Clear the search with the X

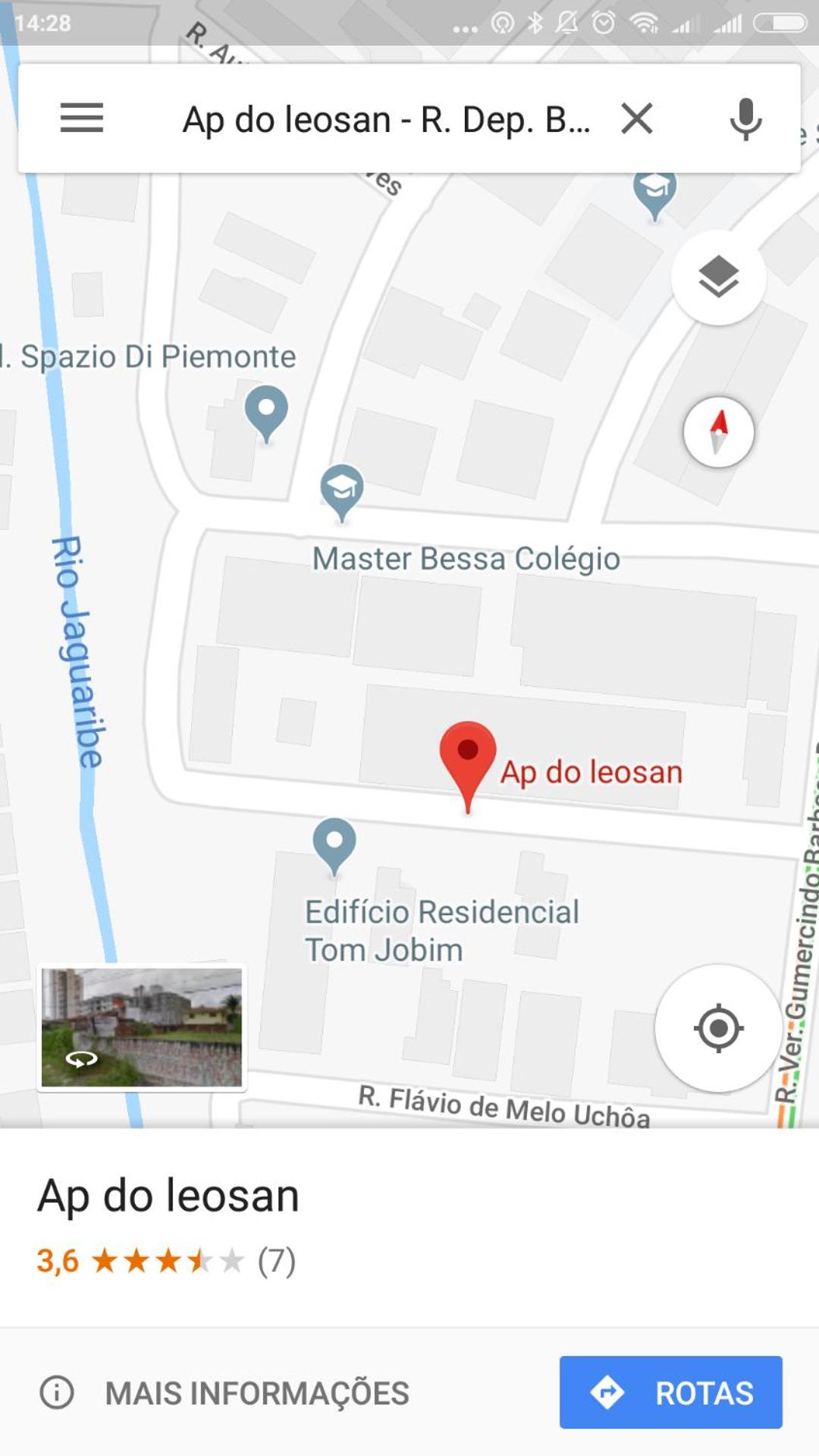pos(637,118)
